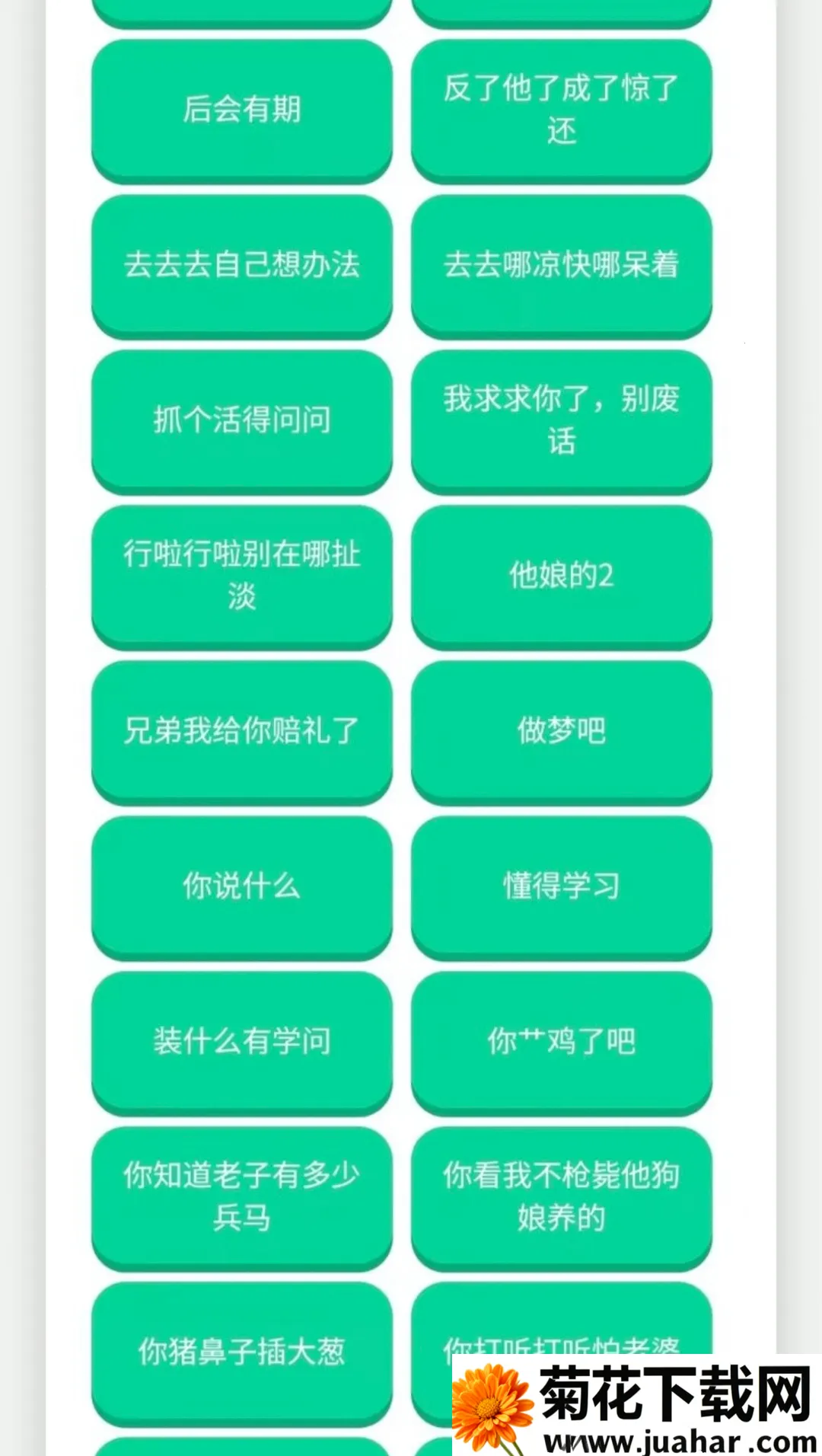Select the 你艹鸡了吧 phrase button
This screenshot has height=1456, width=822.
(561, 1042)
